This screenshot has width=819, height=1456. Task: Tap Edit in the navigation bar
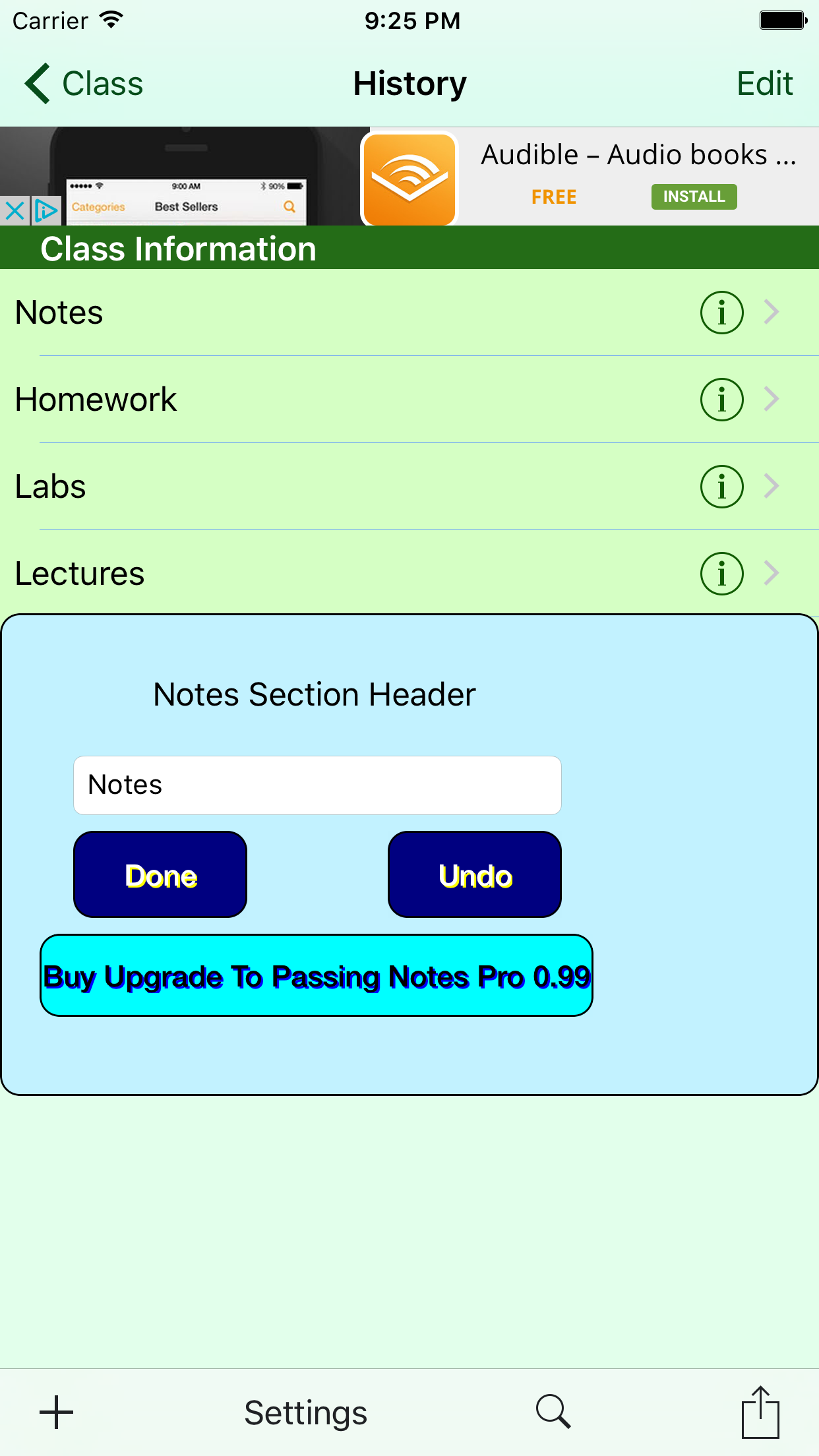[764, 84]
